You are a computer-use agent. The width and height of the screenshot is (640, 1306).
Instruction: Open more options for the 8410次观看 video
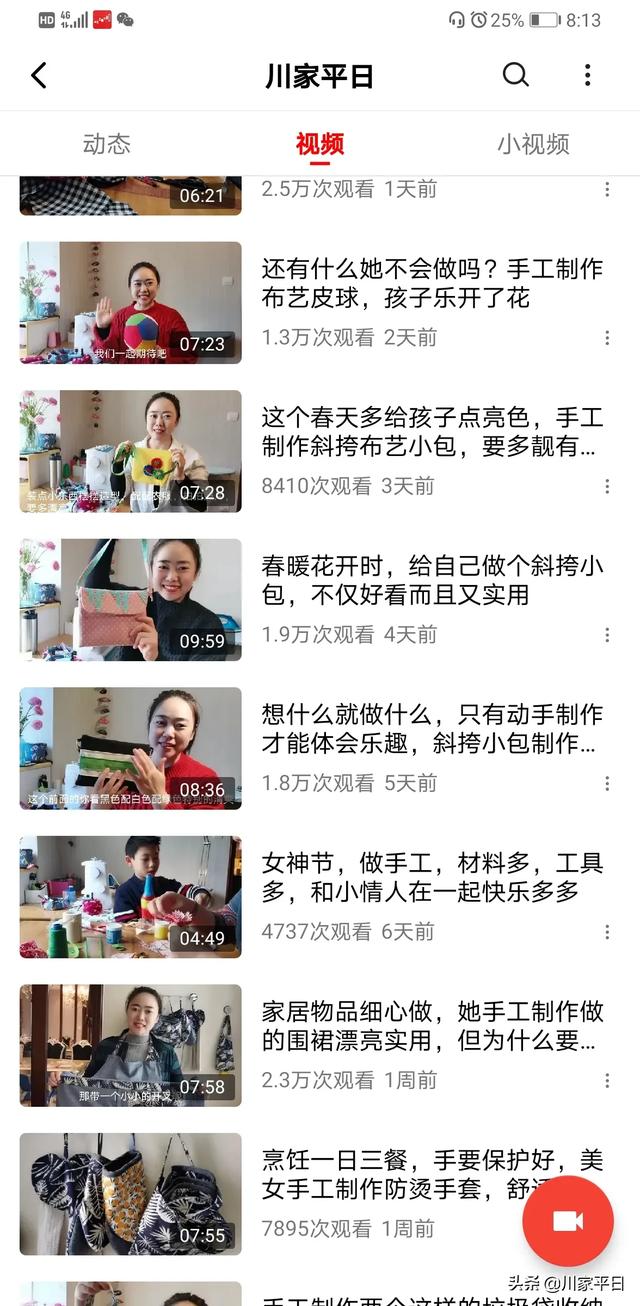(606, 486)
